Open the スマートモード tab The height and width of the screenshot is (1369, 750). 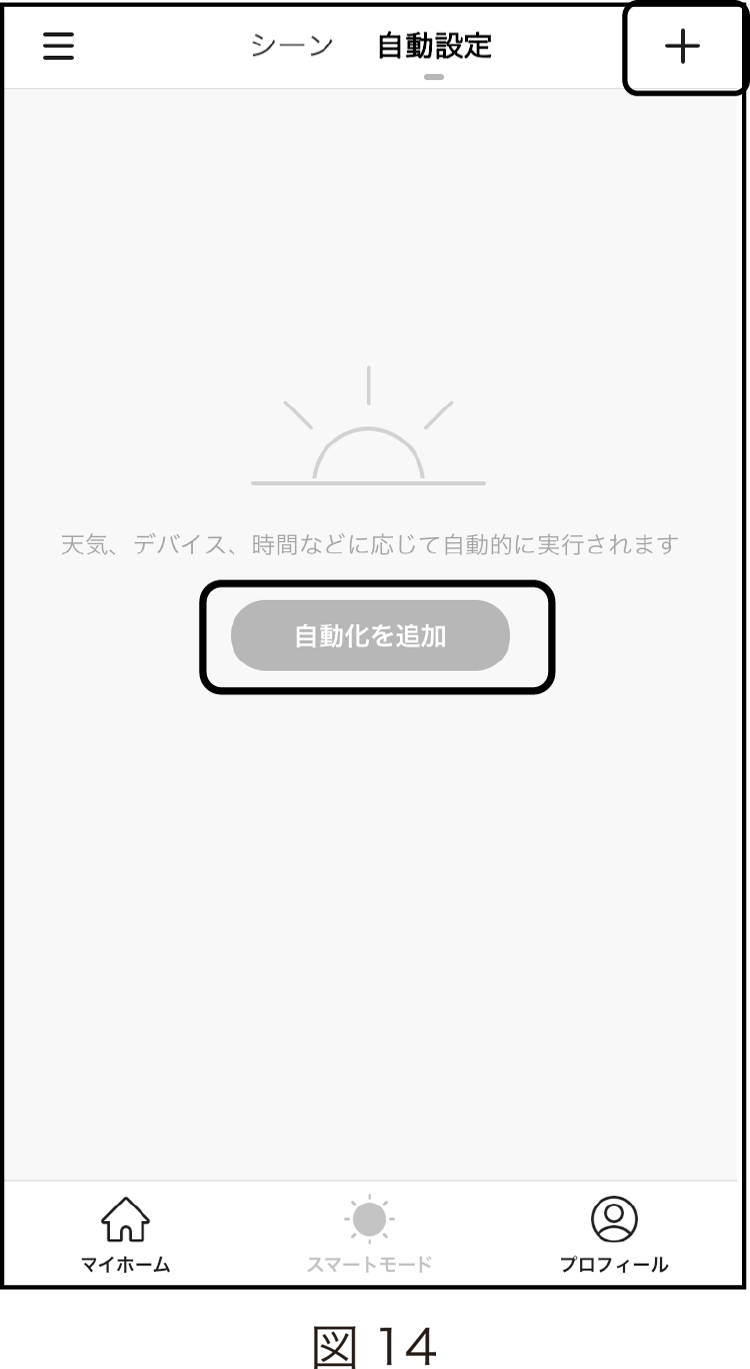(369, 1234)
